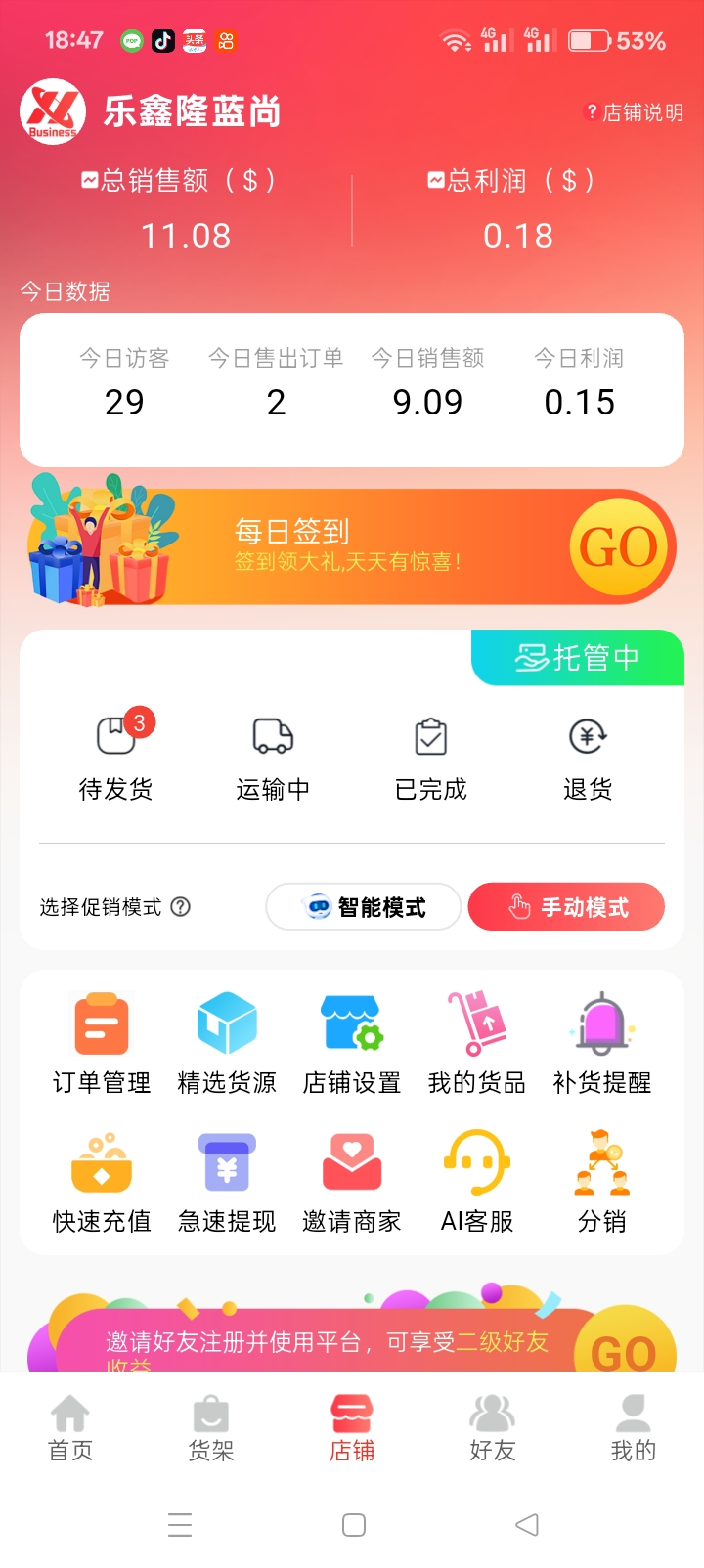
Task: Switch to 手动模式 promotion mode
Action: coord(566,907)
